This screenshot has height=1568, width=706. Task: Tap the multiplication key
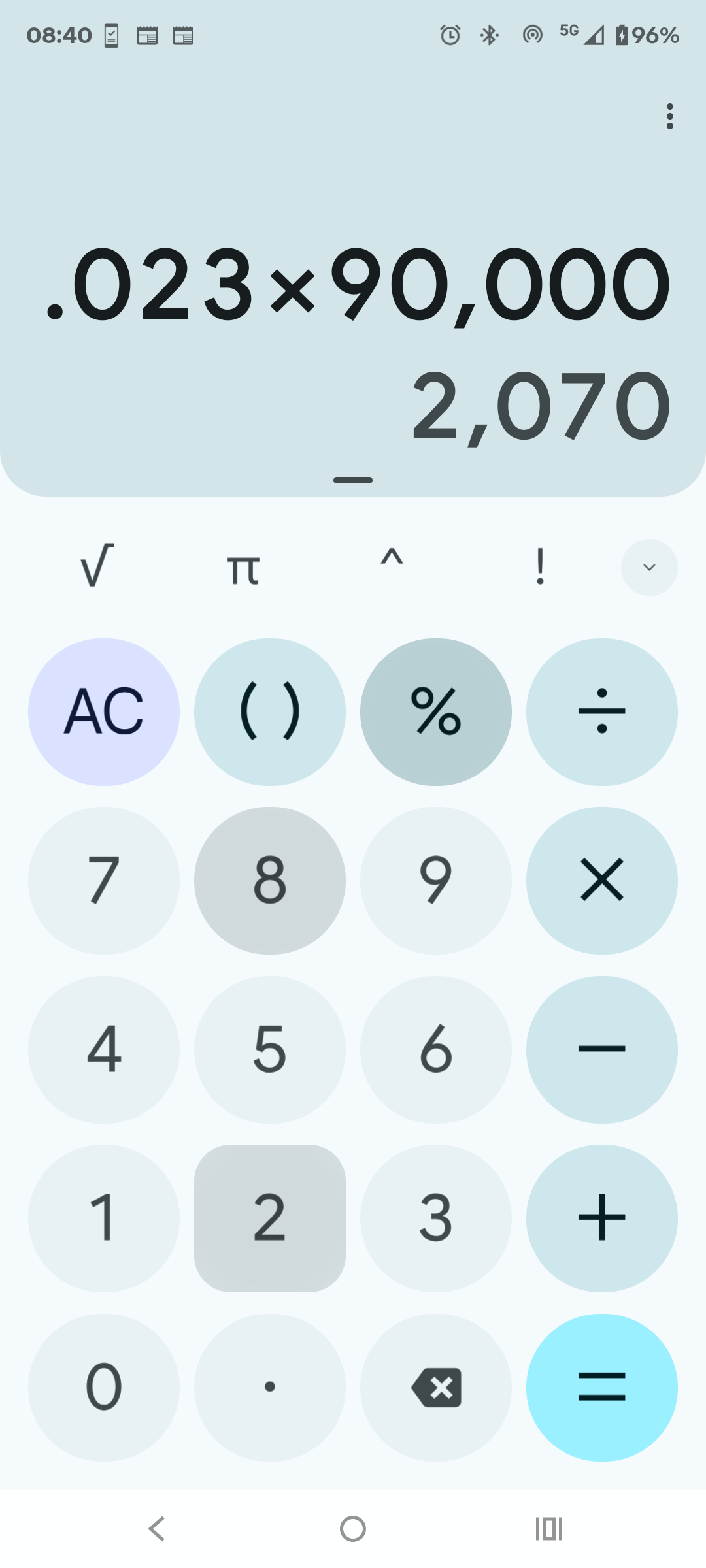click(x=602, y=880)
